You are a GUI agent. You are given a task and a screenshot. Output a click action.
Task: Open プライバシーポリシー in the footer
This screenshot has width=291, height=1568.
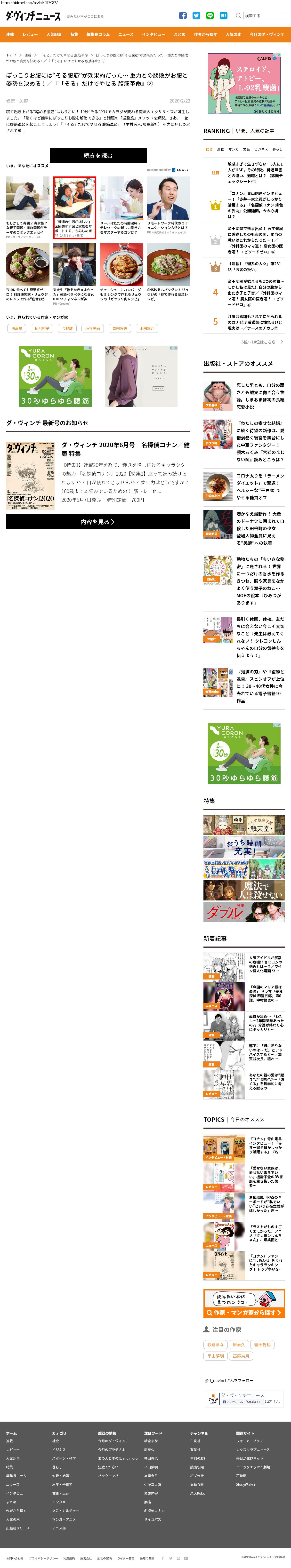(x=43, y=1558)
